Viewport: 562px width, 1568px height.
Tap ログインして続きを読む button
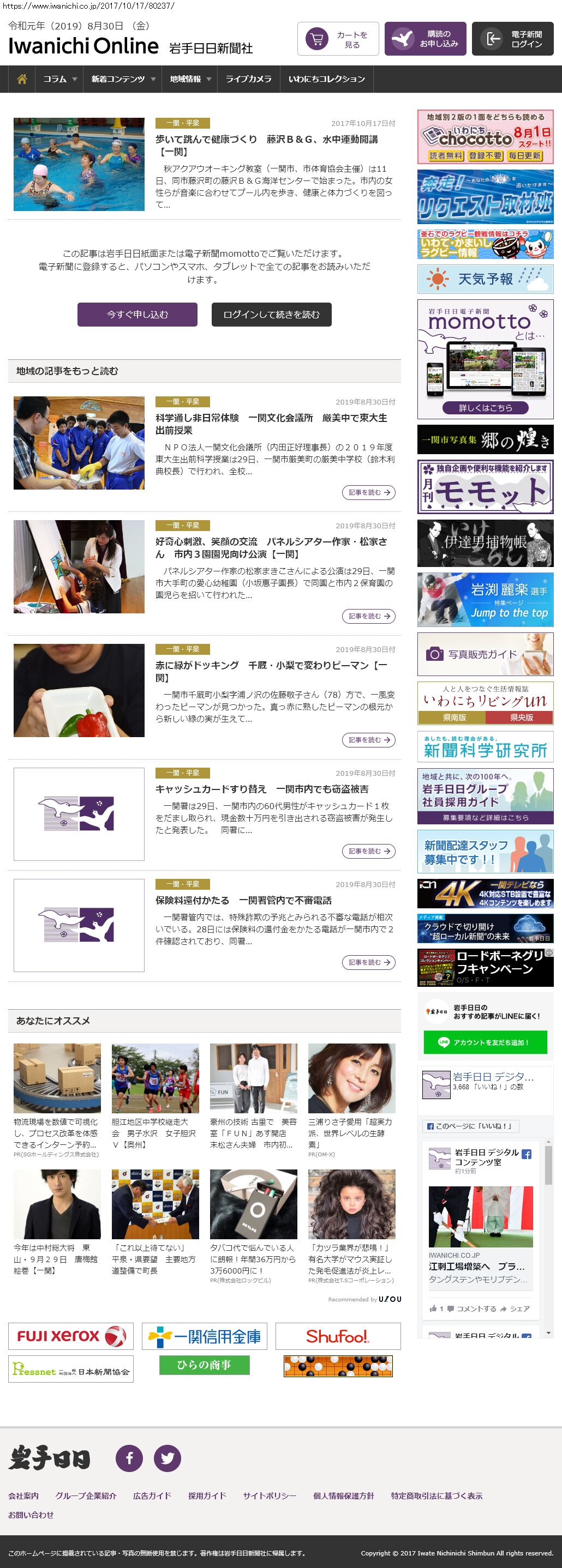pos(271,315)
